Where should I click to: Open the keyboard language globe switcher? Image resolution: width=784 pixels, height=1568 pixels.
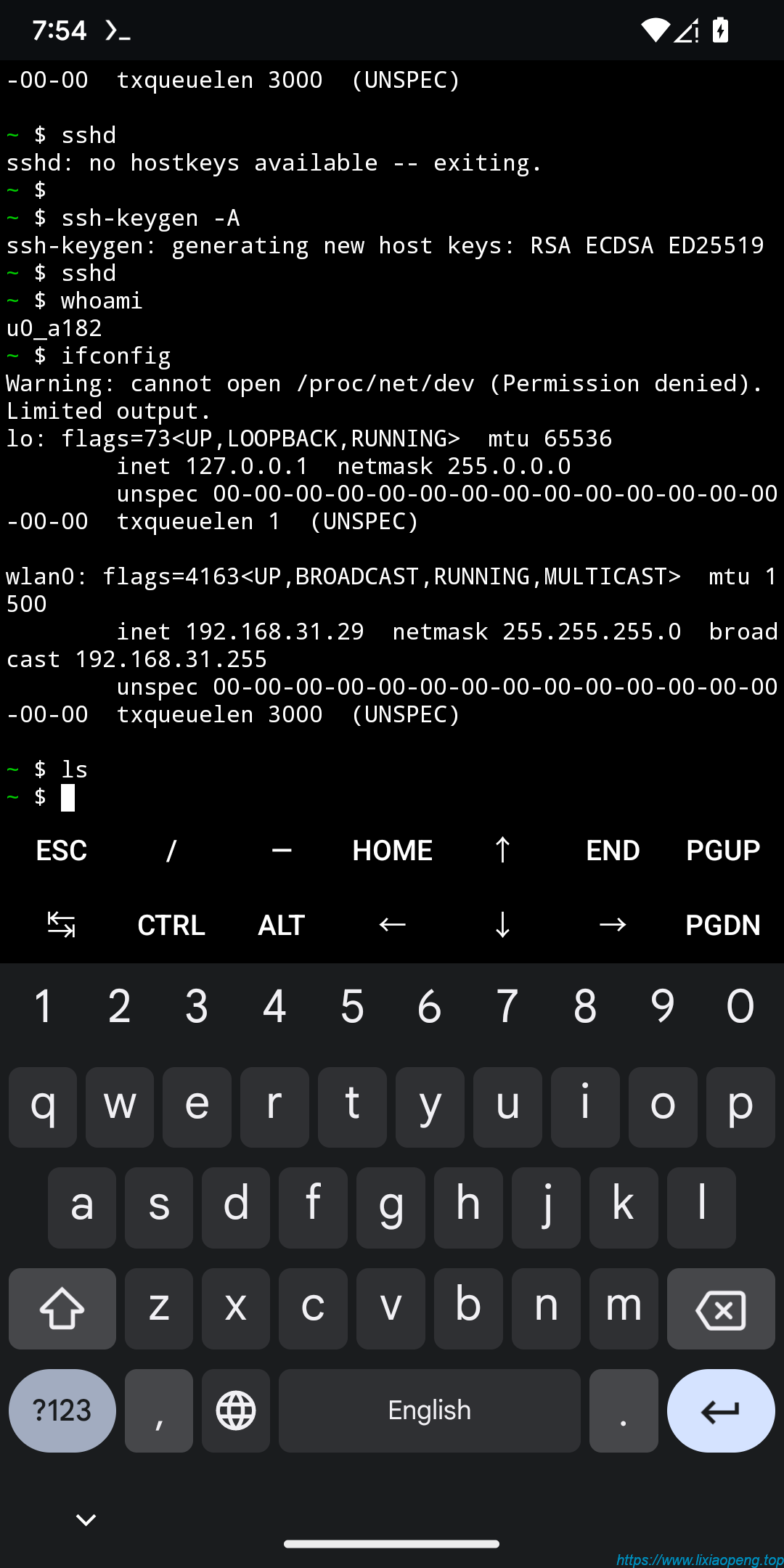click(236, 1410)
